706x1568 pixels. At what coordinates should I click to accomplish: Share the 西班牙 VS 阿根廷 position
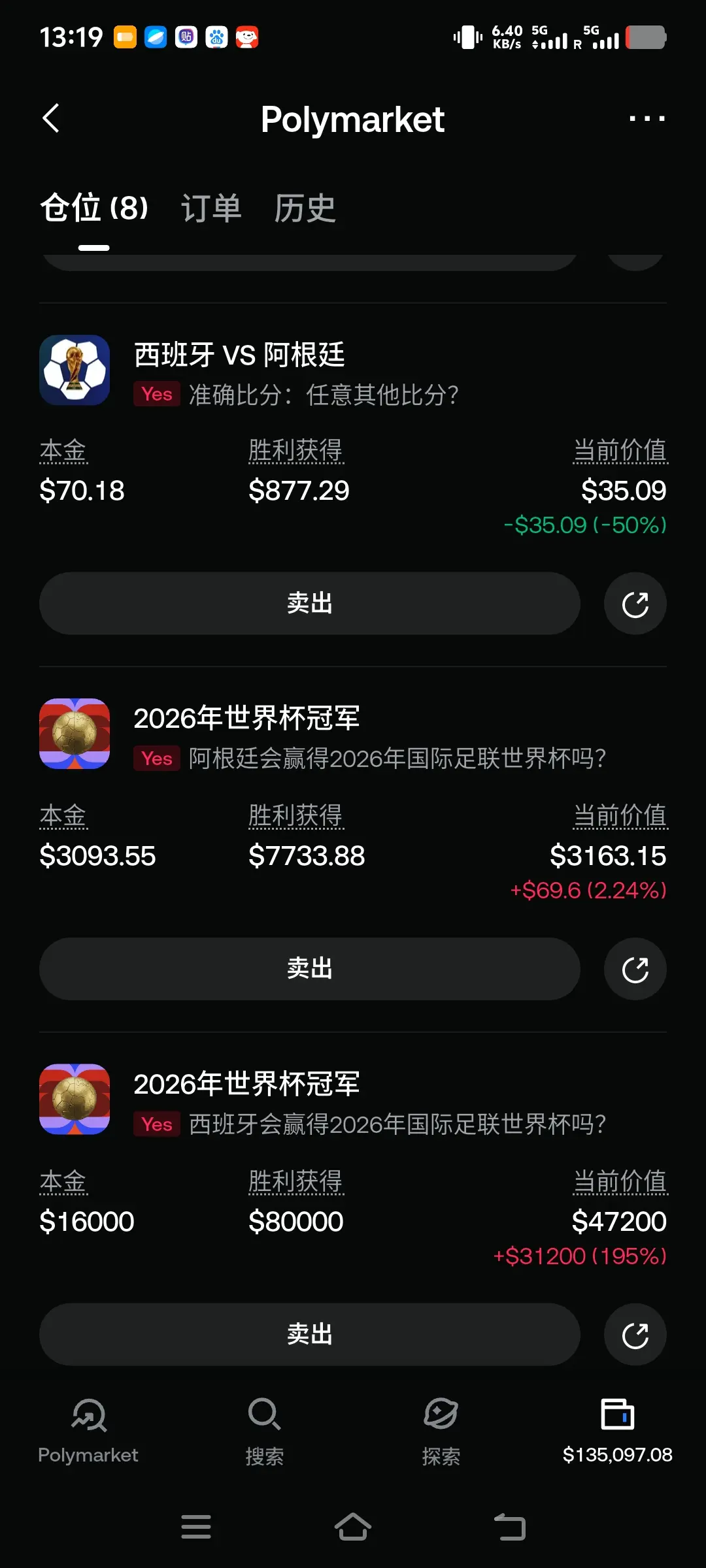635,603
